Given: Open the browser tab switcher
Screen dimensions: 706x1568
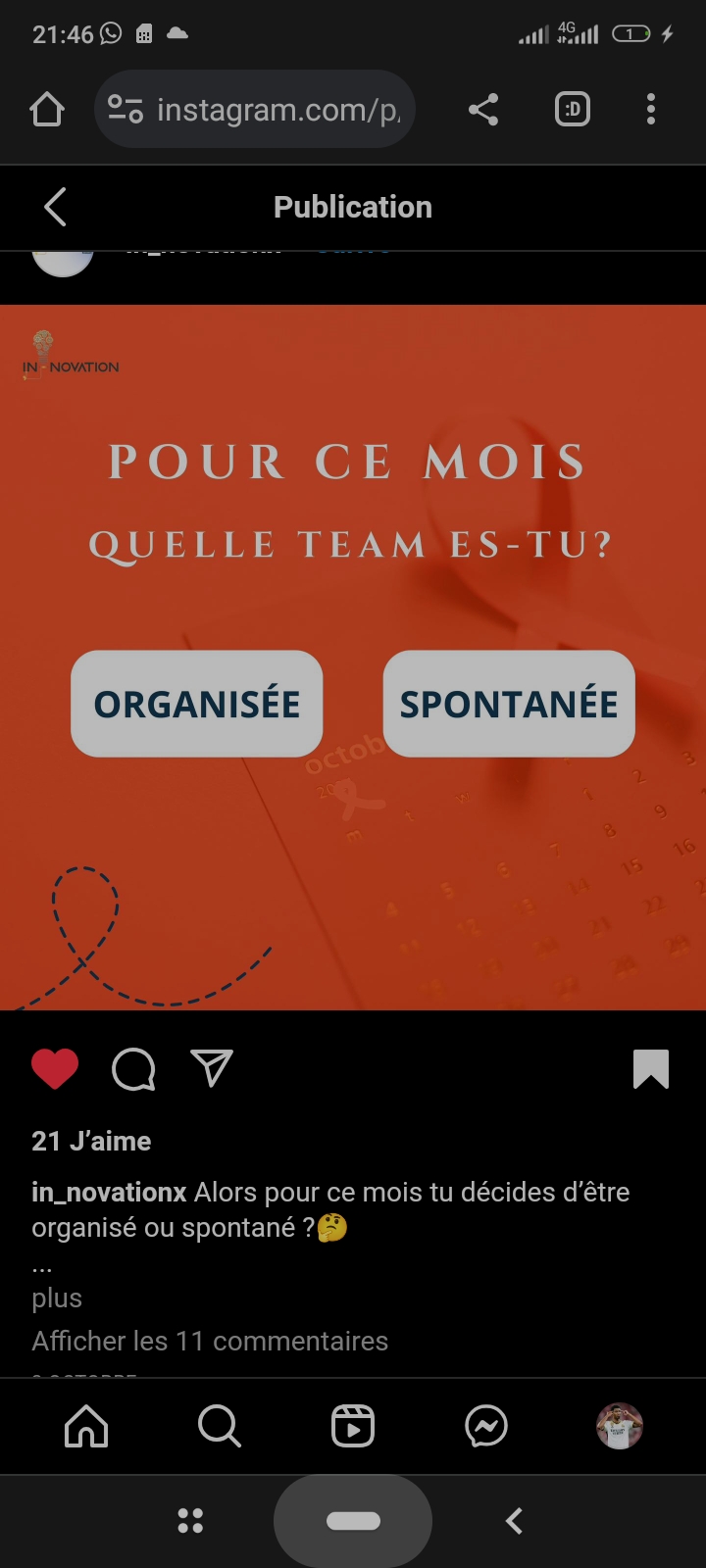Looking at the screenshot, I should coord(573,109).
